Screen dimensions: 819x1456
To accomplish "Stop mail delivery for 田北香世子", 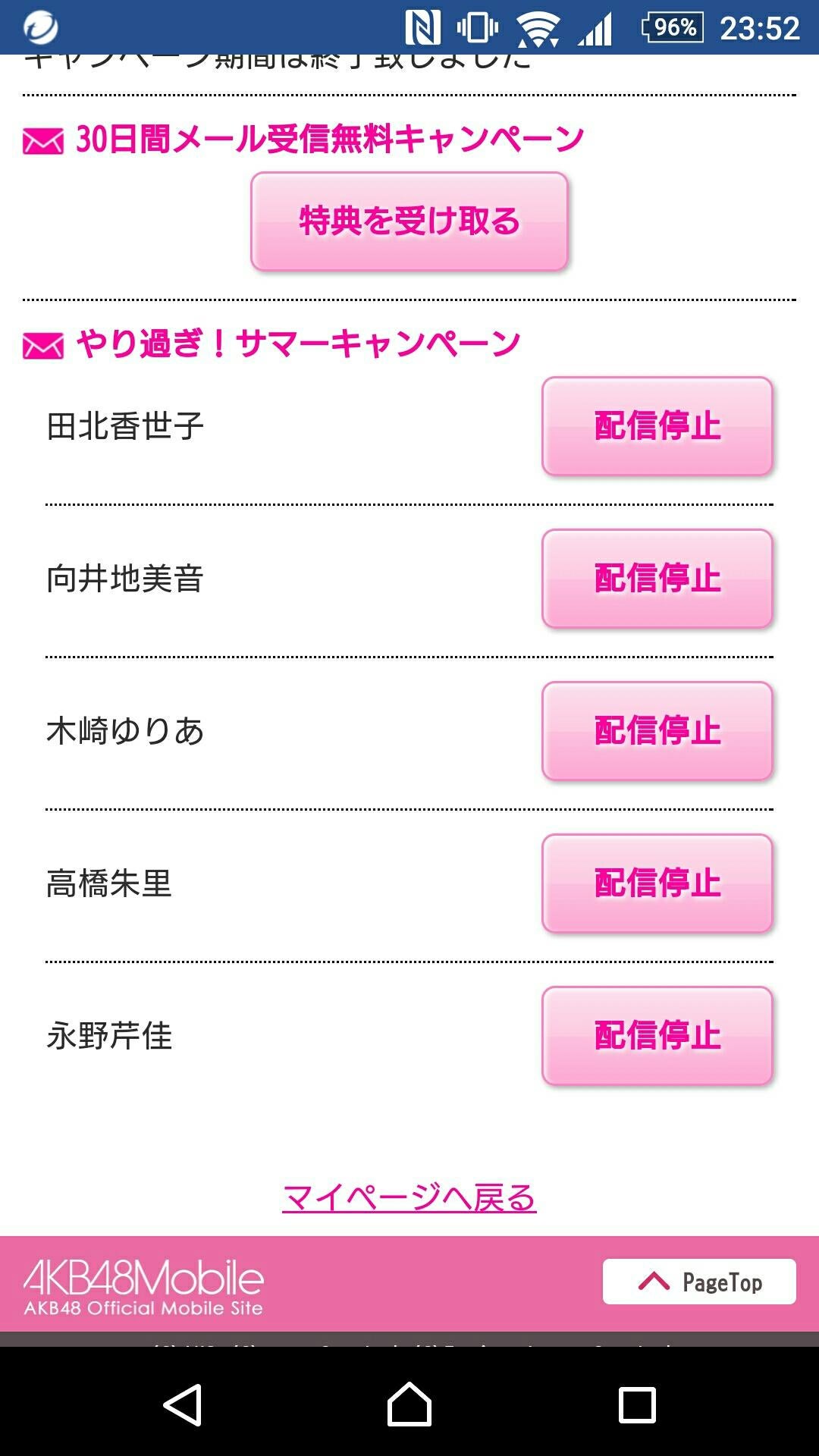I will point(657,426).
